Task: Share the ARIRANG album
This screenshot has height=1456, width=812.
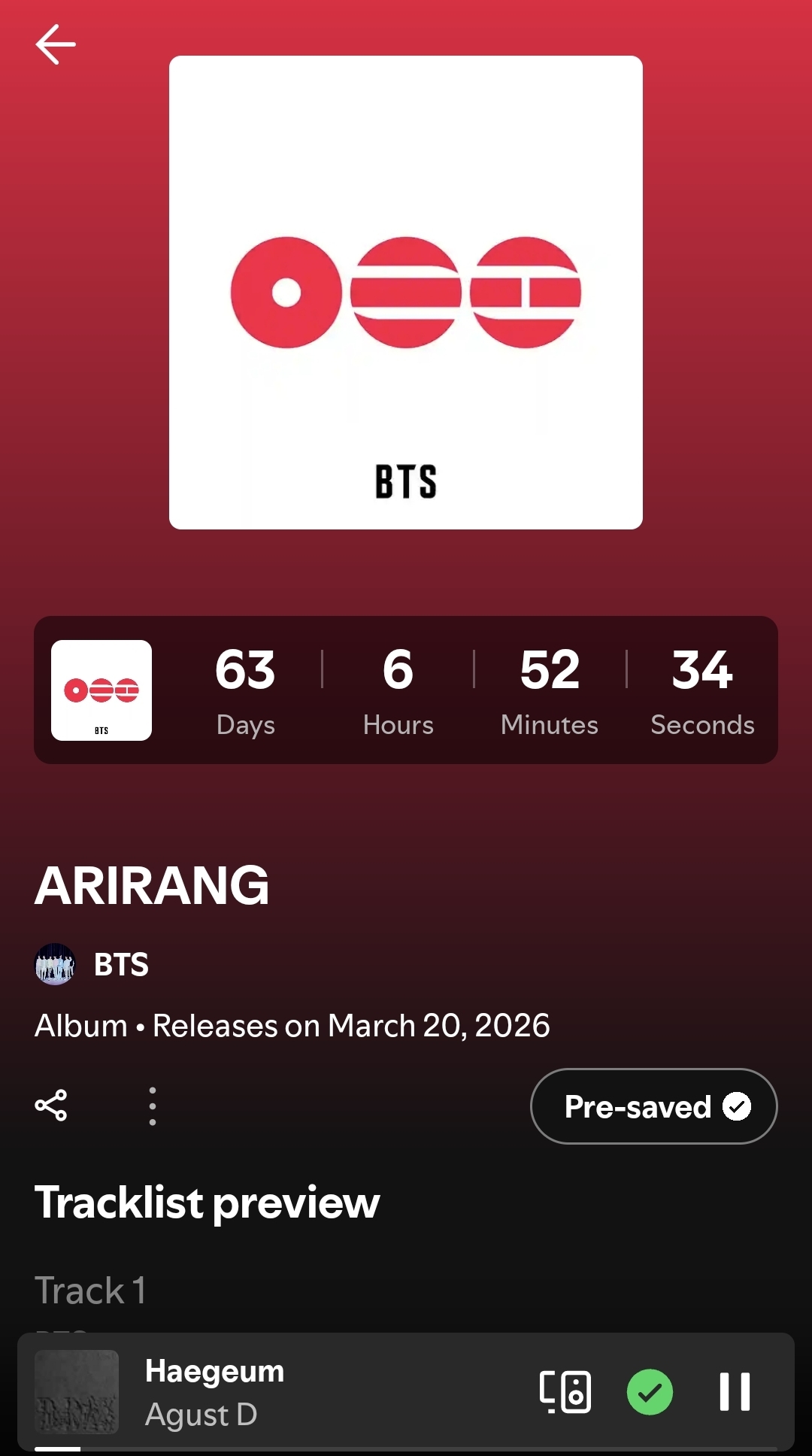Action: [51, 1106]
